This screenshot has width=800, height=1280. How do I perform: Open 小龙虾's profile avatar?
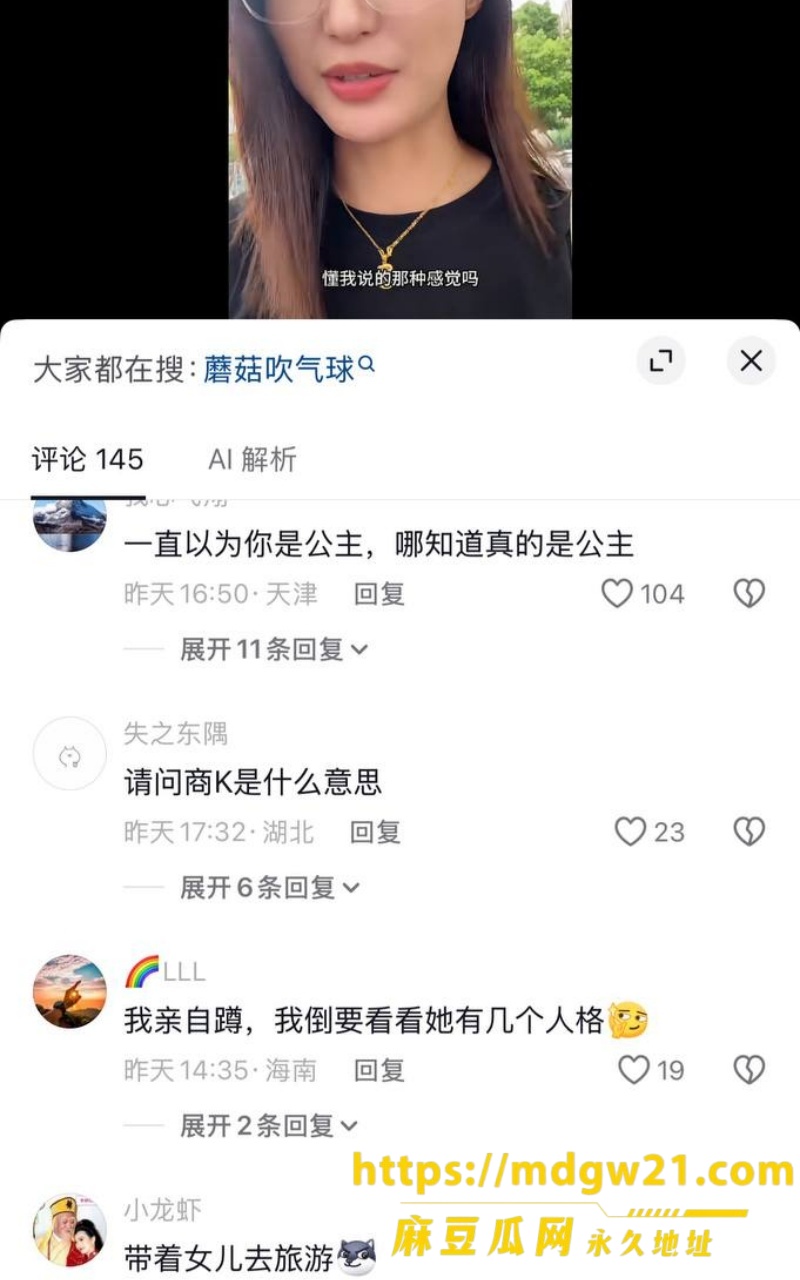click(x=69, y=1230)
